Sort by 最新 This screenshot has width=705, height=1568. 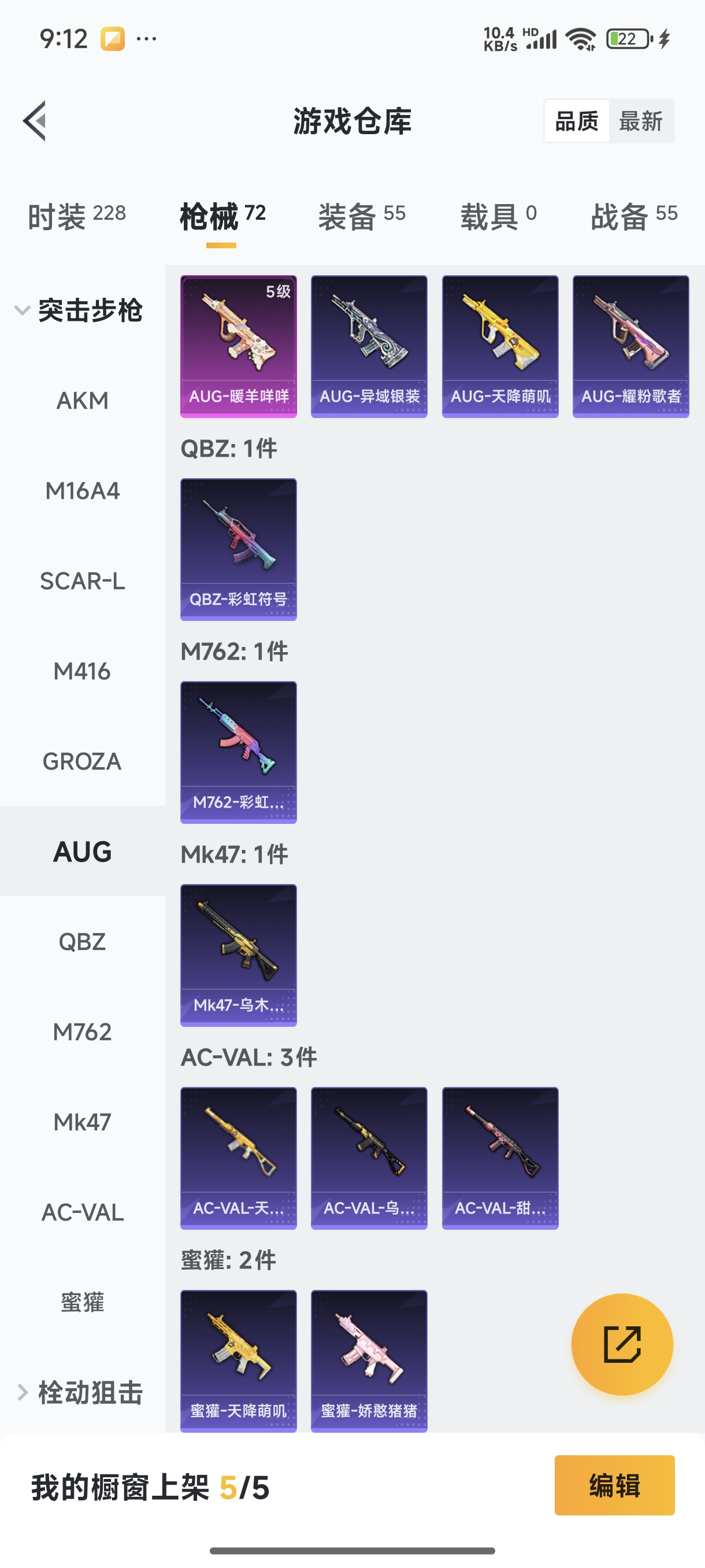(x=640, y=121)
